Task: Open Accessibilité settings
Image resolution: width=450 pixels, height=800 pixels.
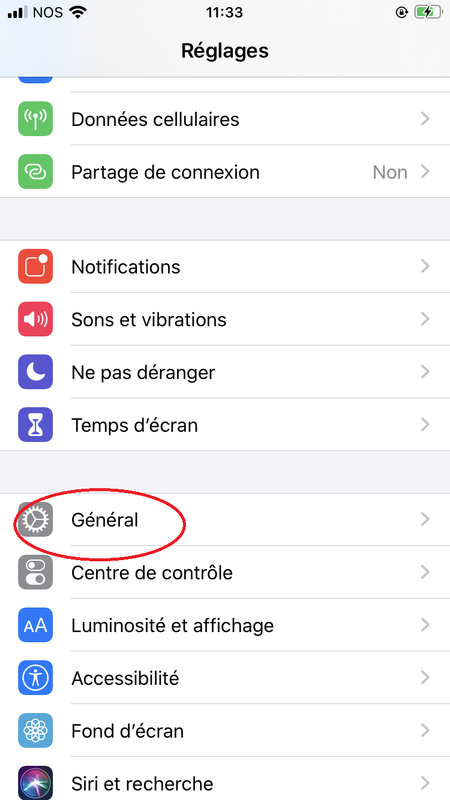Action: 225,678
